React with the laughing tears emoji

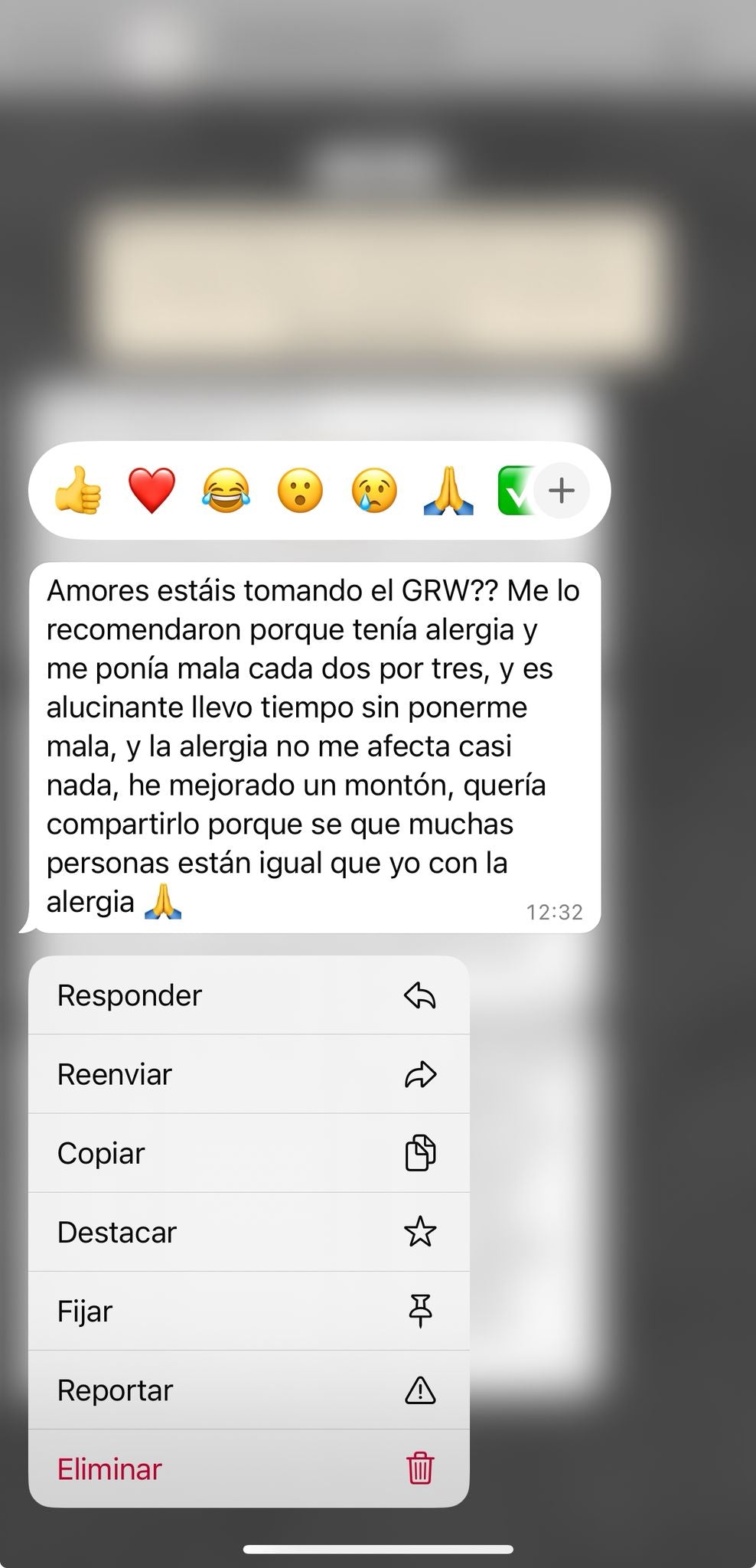pos(226,491)
